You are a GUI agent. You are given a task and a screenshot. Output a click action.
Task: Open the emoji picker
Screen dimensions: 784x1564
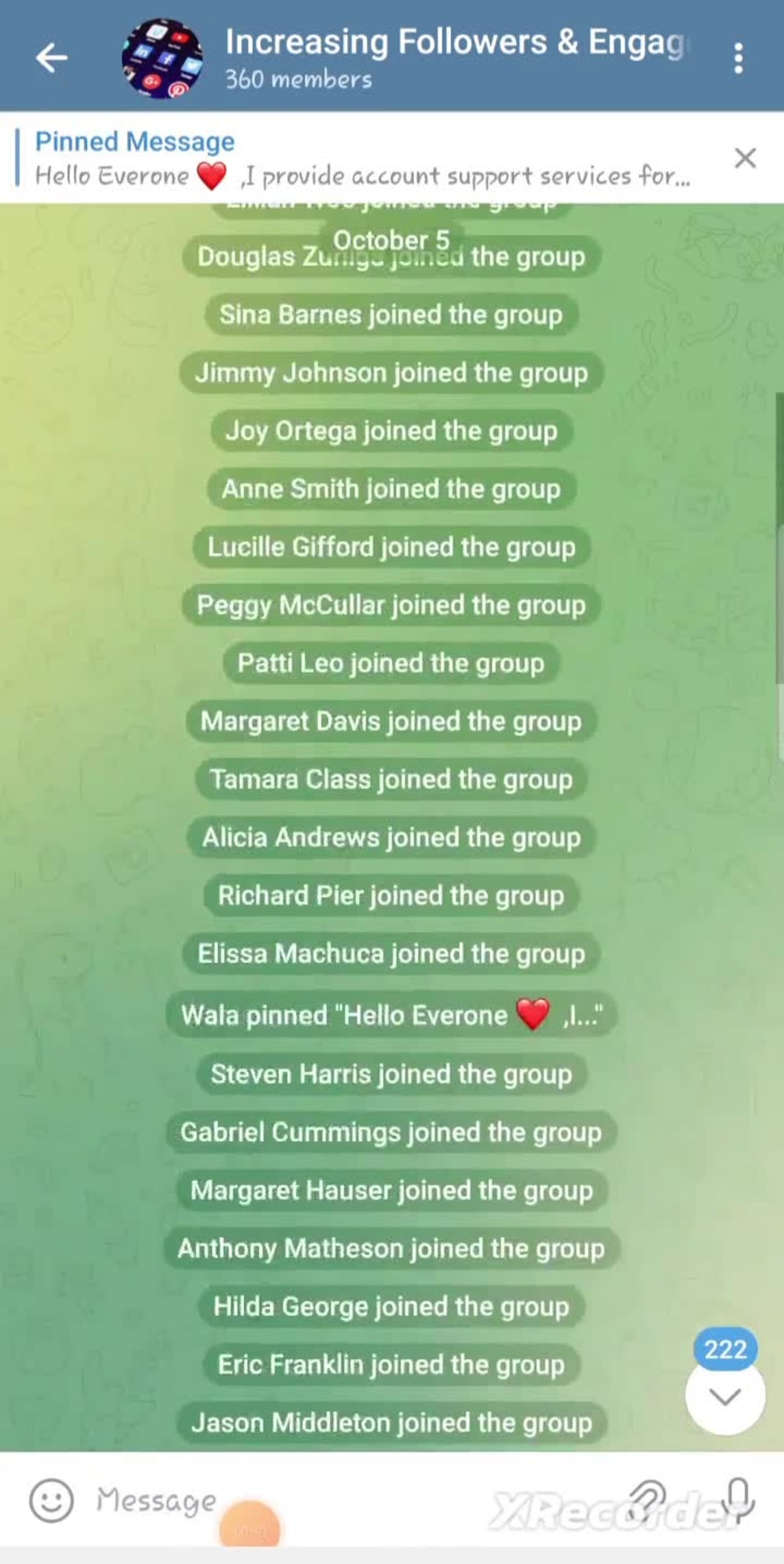pyautogui.click(x=52, y=1501)
